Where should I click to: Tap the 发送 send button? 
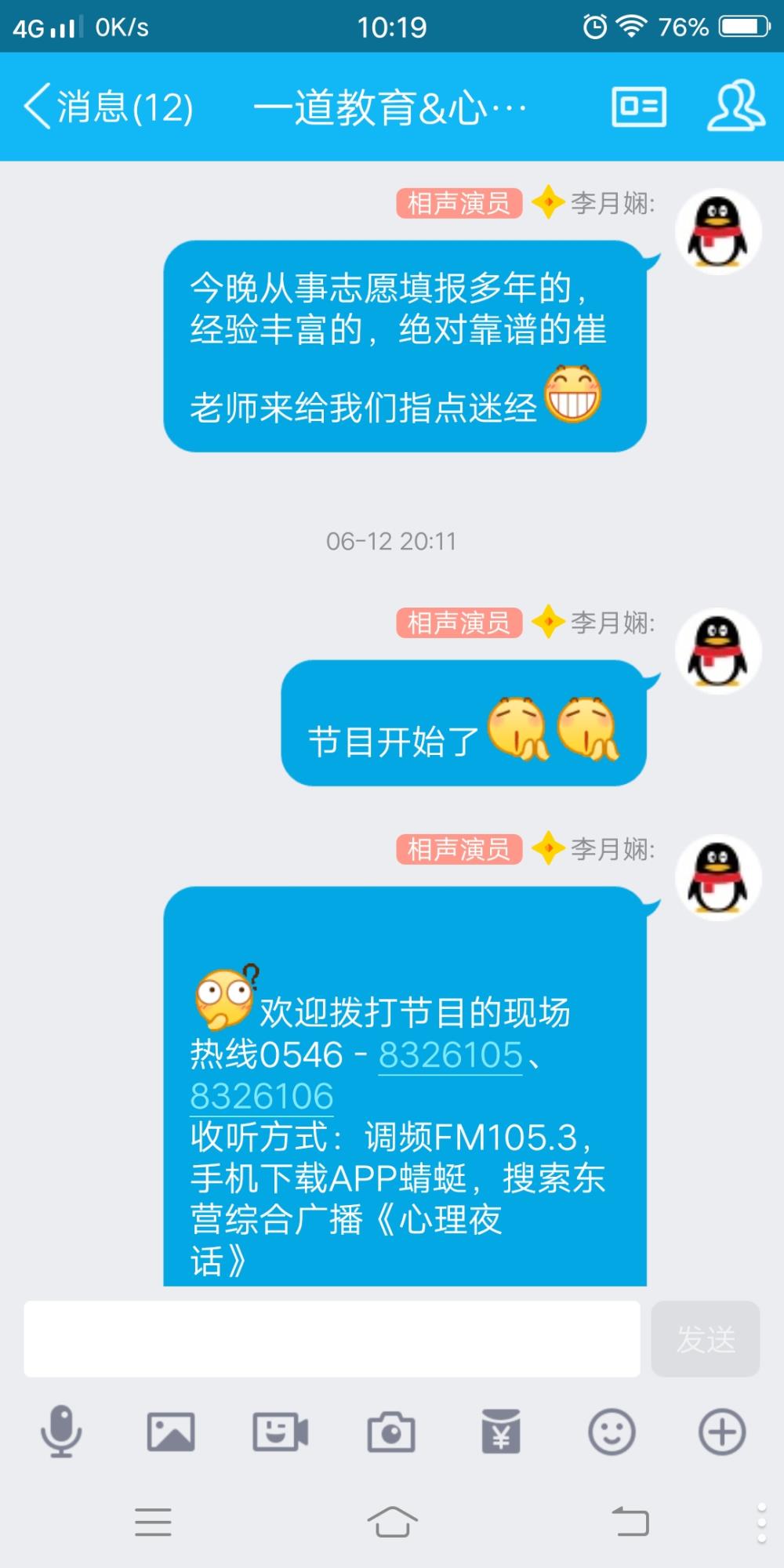(706, 1339)
